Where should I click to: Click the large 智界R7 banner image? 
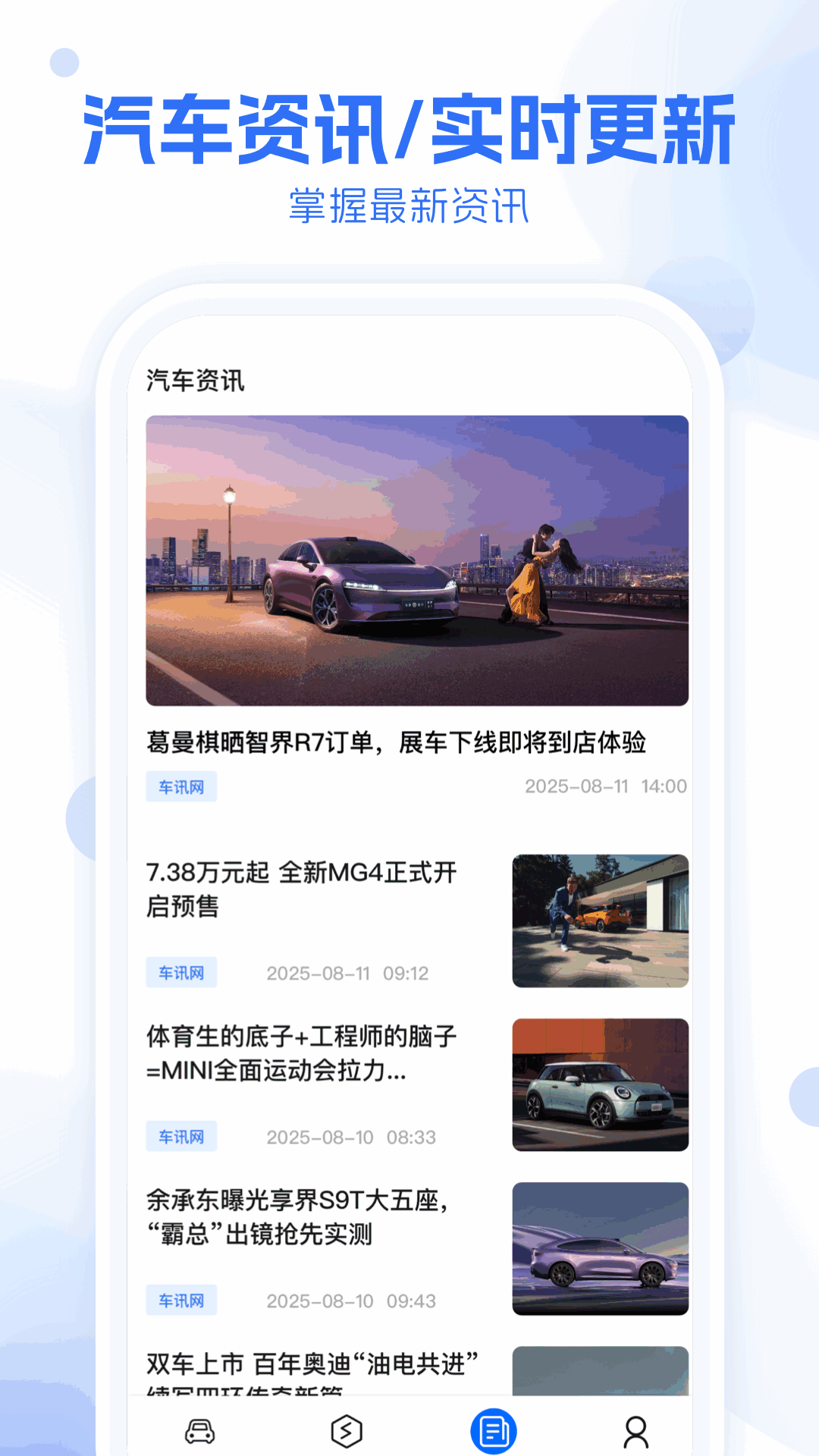click(x=416, y=561)
